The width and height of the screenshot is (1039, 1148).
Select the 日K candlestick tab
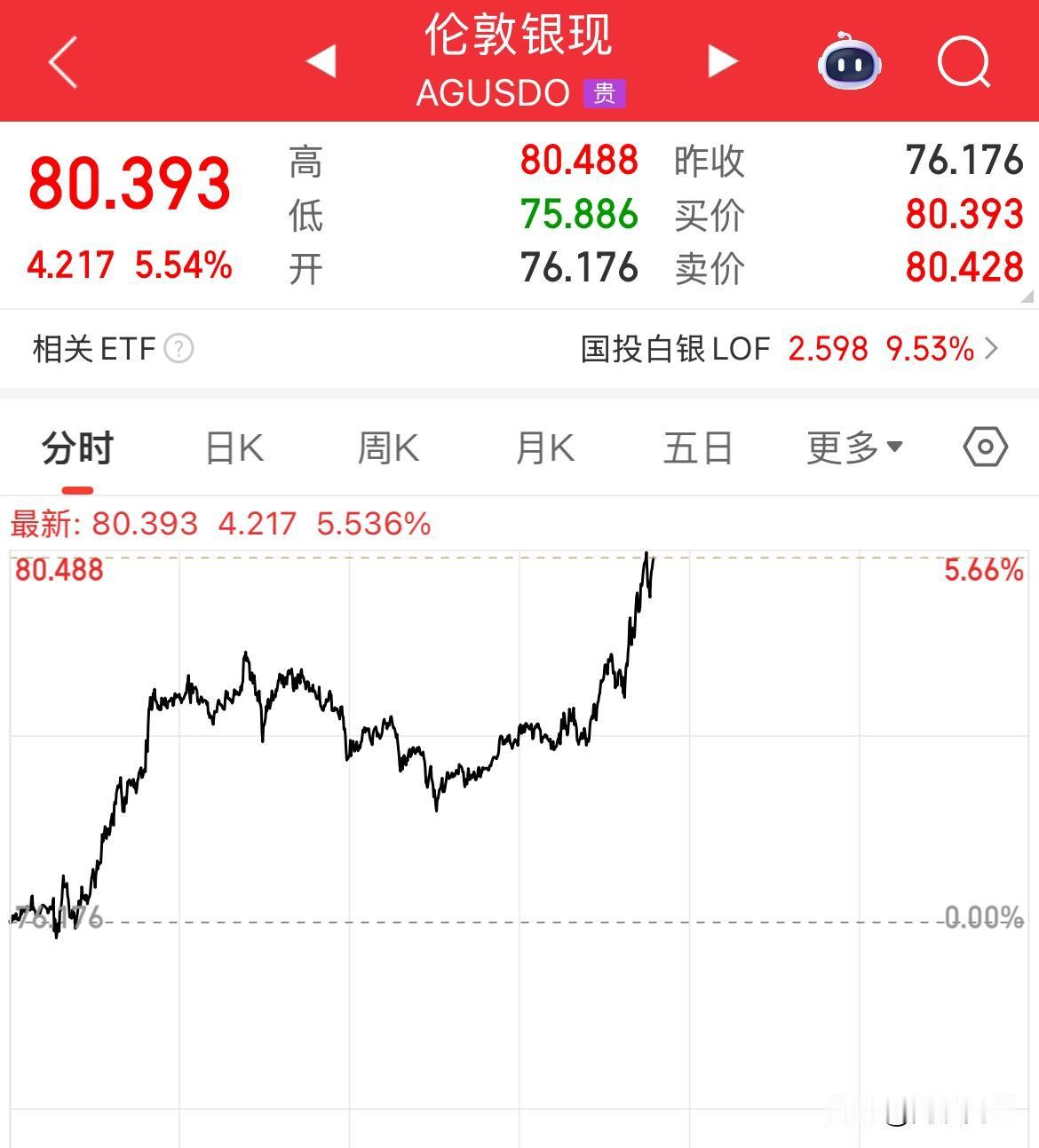(x=233, y=448)
